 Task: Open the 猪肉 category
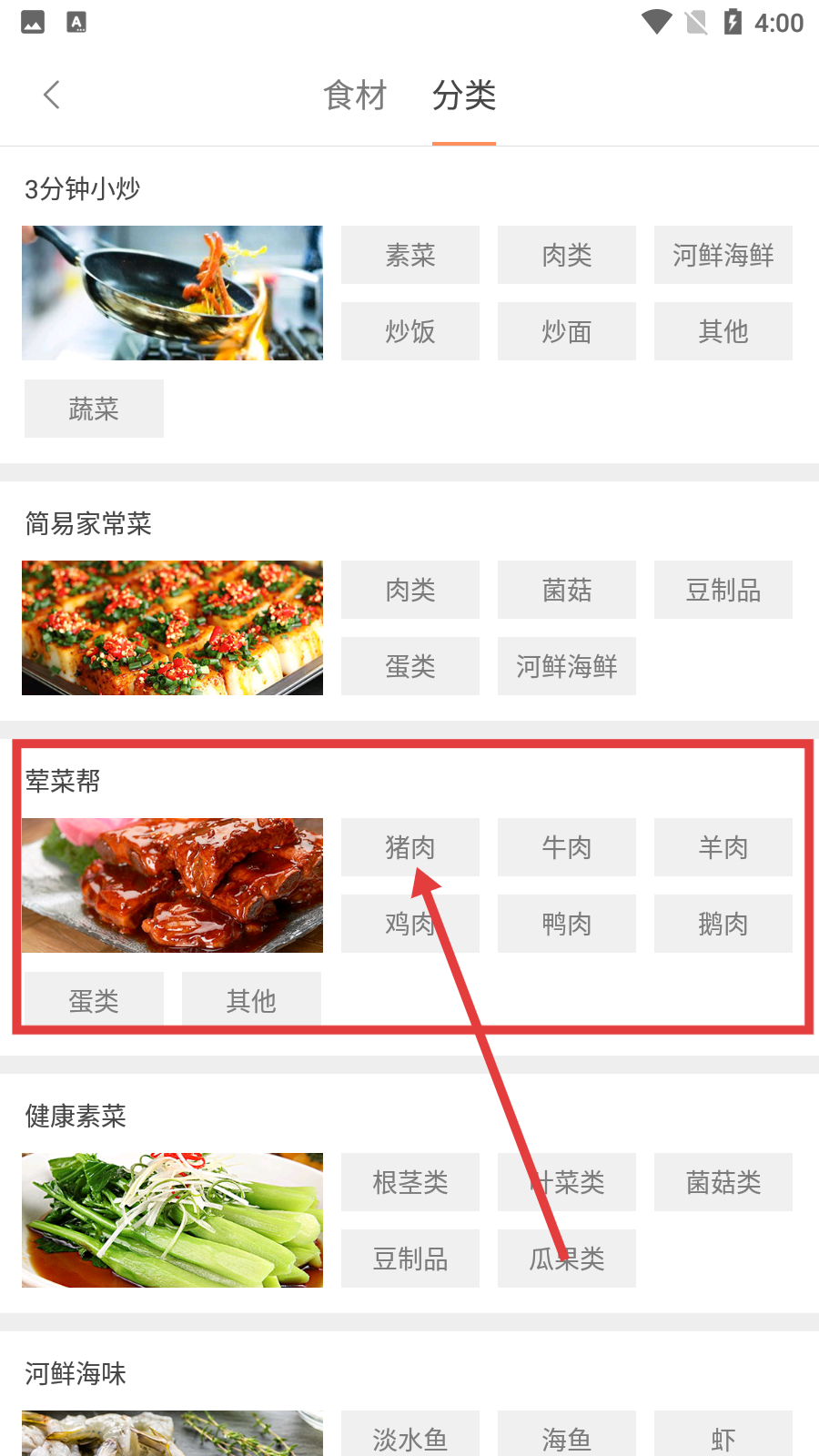410,847
